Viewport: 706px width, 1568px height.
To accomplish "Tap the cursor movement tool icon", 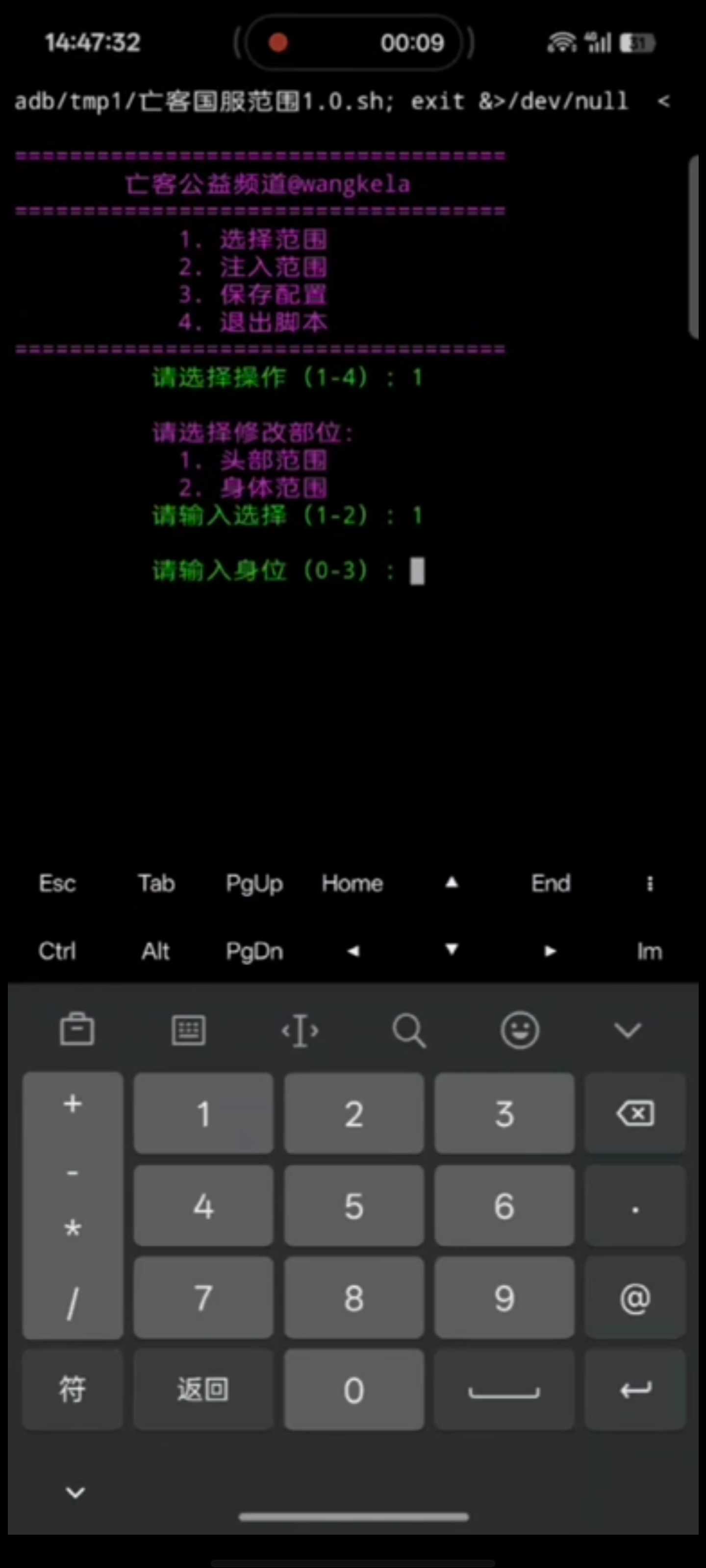I will [x=300, y=1030].
